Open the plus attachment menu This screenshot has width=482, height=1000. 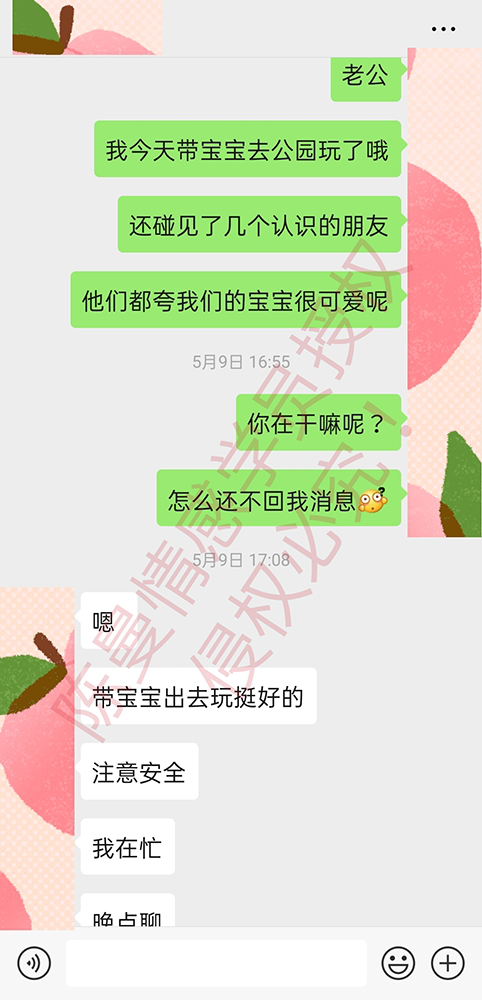[448, 962]
